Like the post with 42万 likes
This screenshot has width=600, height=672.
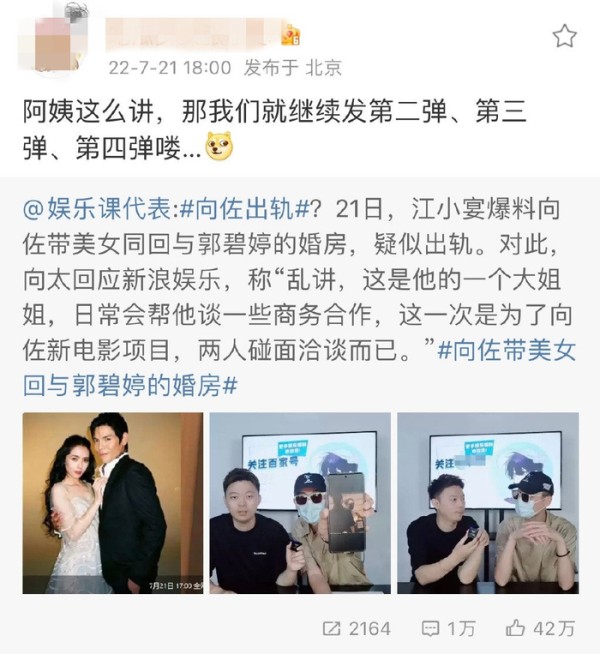pos(540,628)
